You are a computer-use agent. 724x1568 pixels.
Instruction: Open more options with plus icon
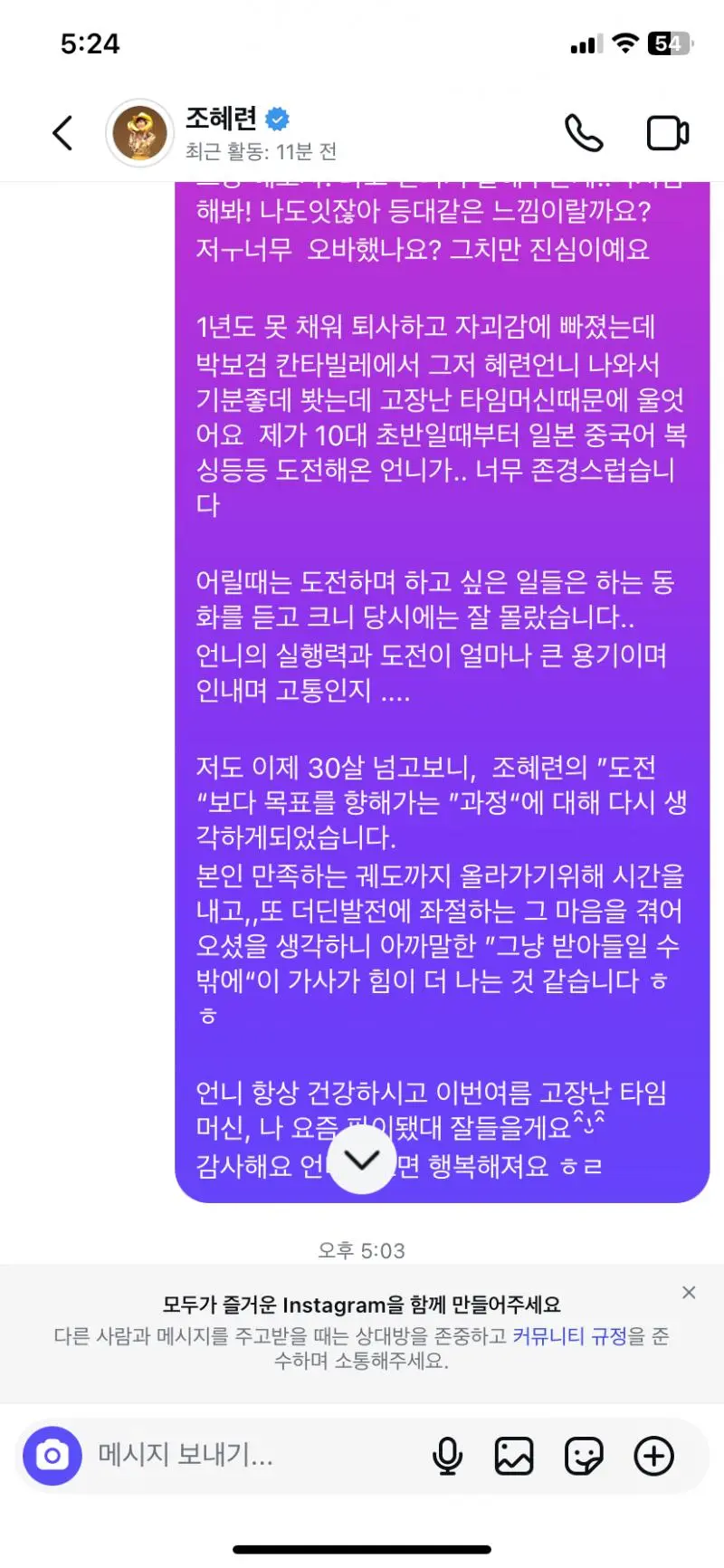(x=653, y=1456)
